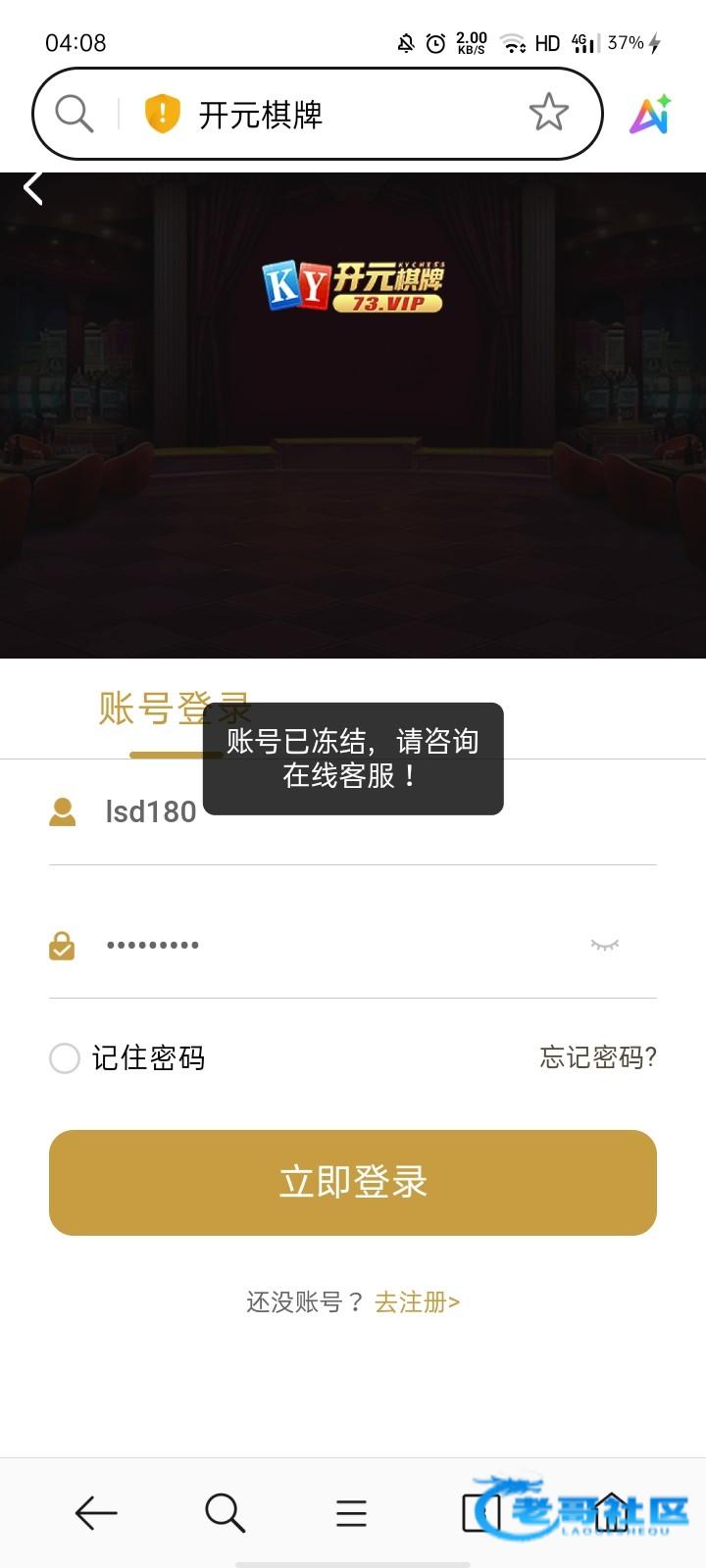Tap the back arrow on the login page
This screenshot has height=1568, width=706.
[x=33, y=187]
